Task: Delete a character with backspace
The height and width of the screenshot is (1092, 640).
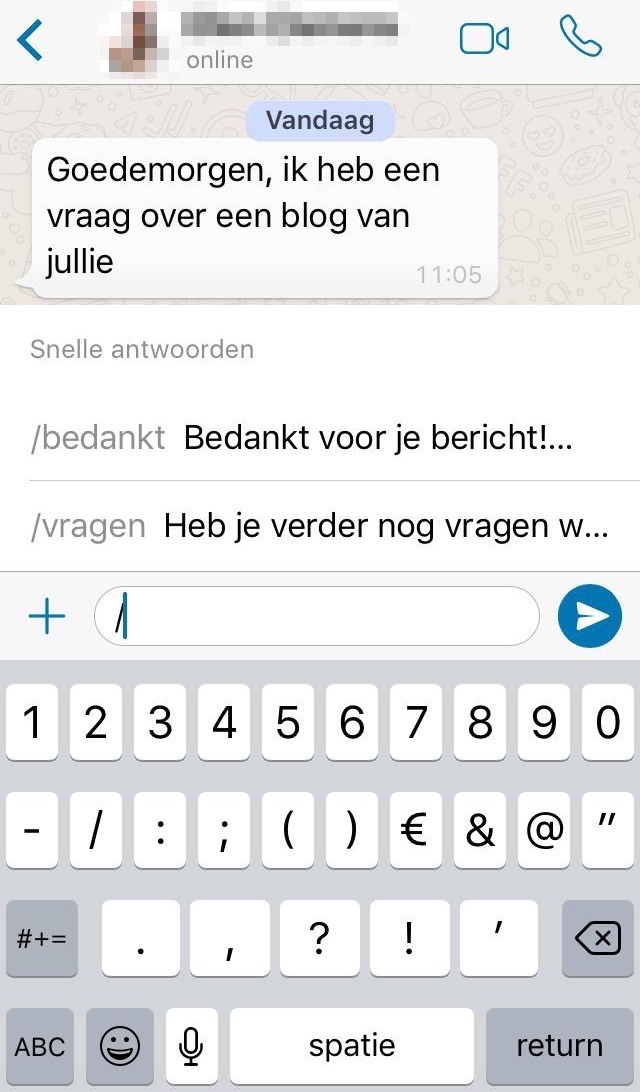Action: 597,939
